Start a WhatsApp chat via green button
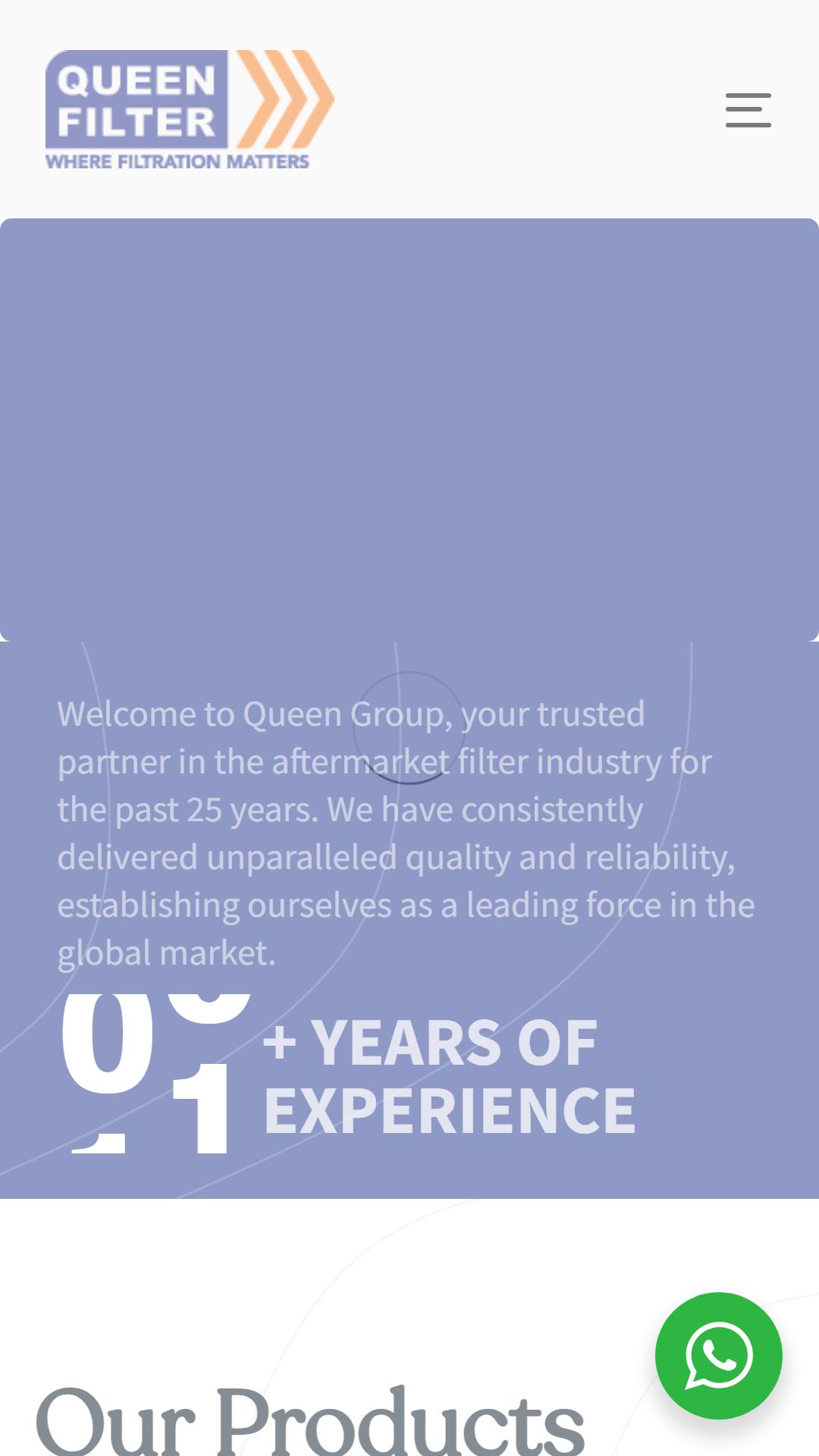This screenshot has height=1456, width=819. pos(718,1355)
